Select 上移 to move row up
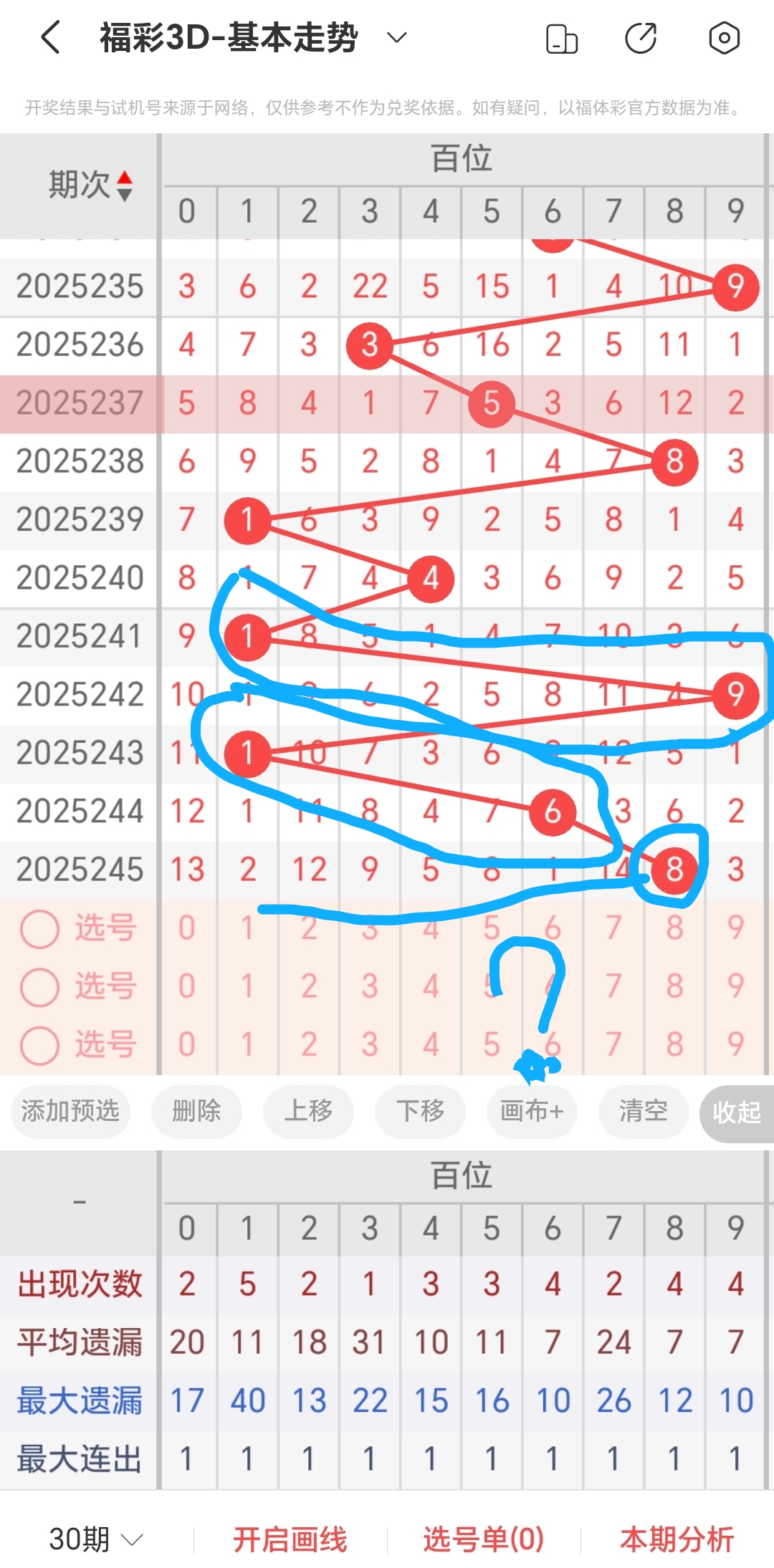This screenshot has width=774, height=1568. click(308, 1112)
